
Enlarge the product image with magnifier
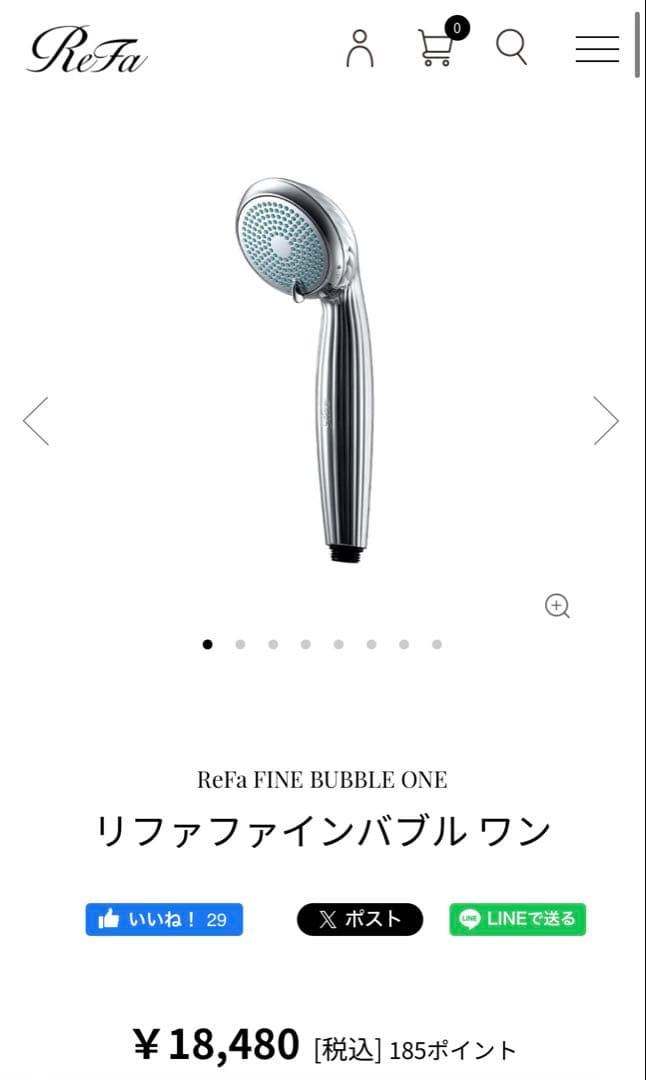557,606
